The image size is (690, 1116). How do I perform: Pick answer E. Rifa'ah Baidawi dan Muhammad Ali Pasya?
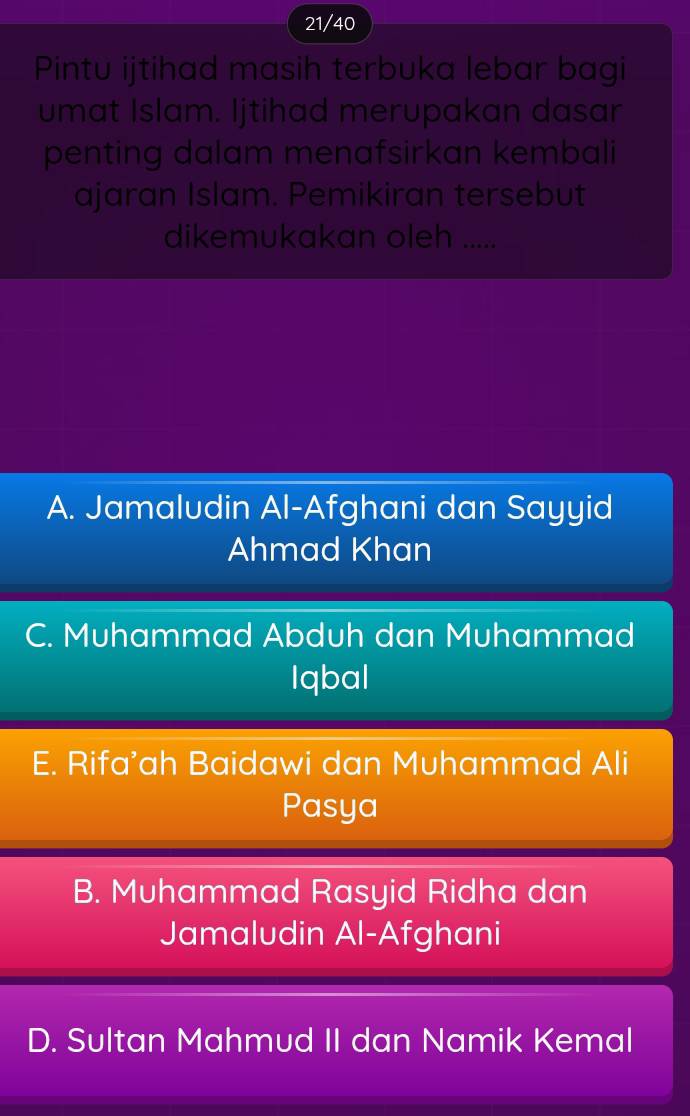click(x=330, y=784)
